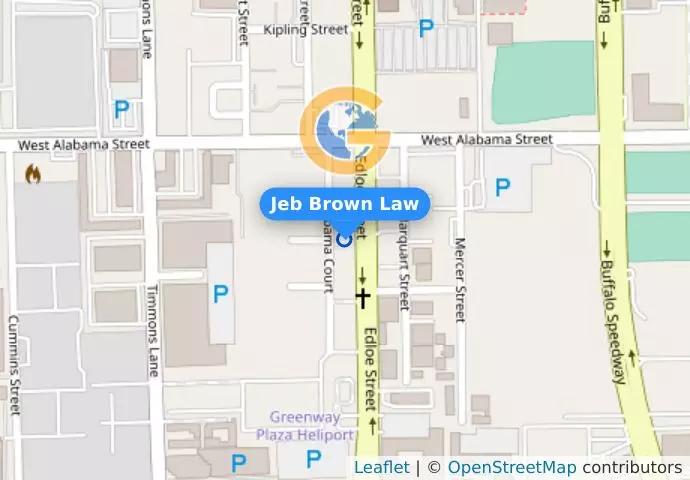
Task: Tap the Jeb Brown Law label bubble
Action: [345, 205]
